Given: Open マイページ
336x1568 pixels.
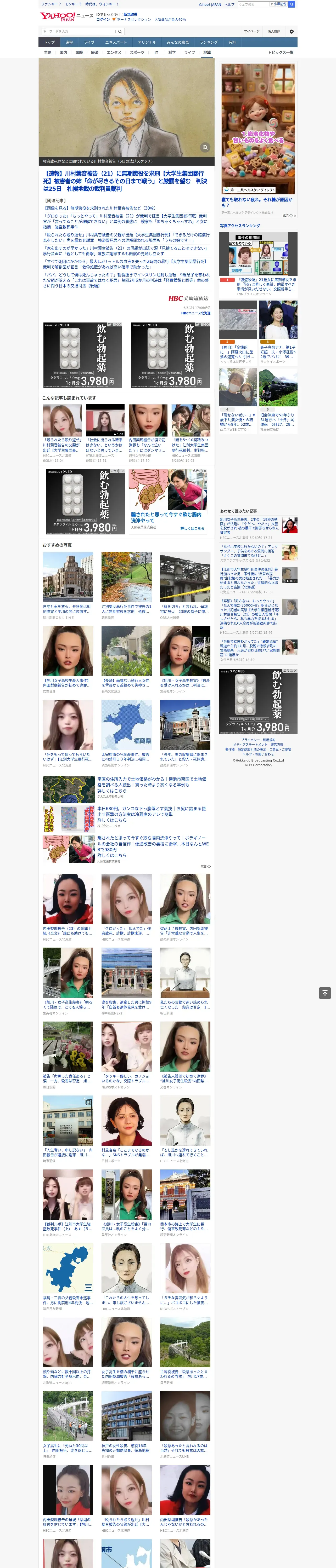Looking at the screenshot, I should click(x=252, y=32).
